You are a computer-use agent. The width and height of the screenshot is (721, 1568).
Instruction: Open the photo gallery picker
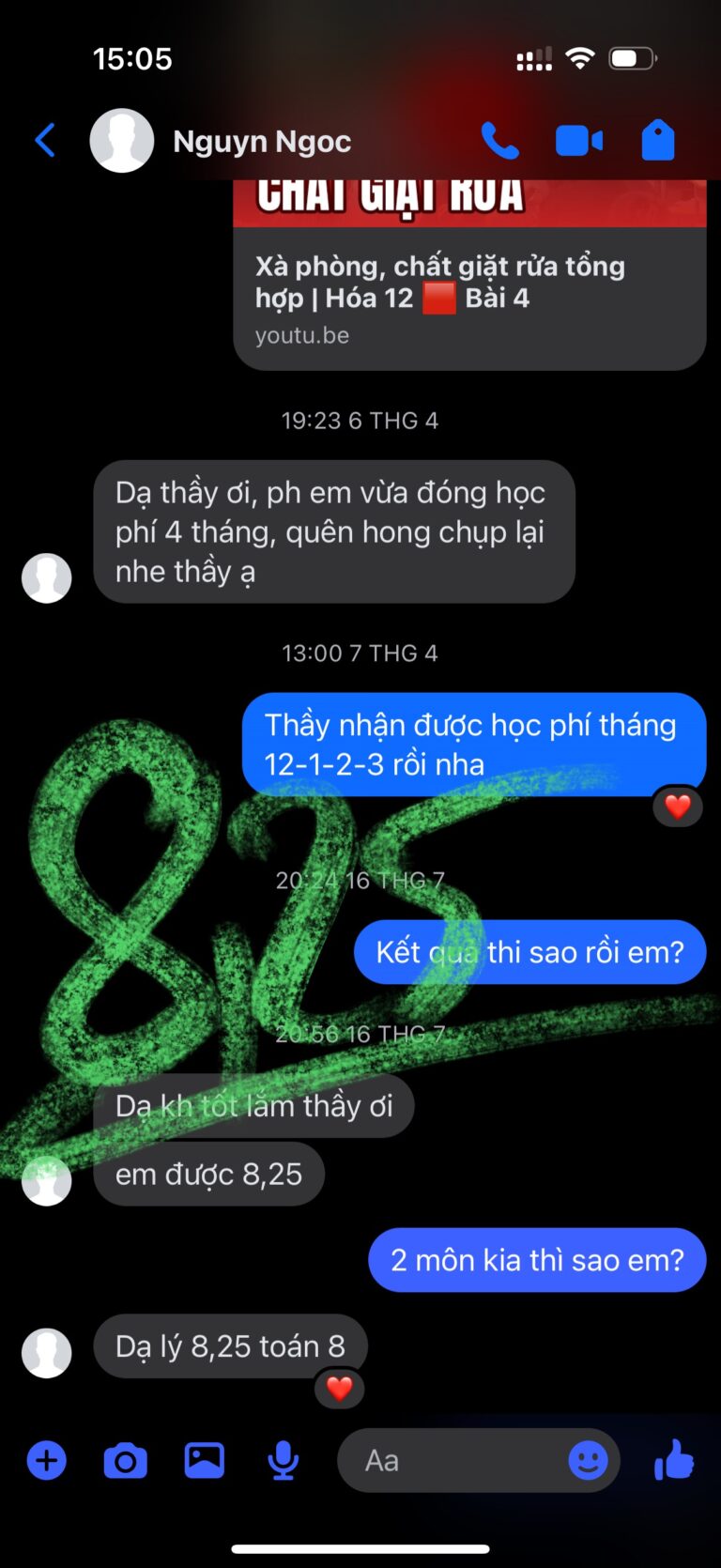click(x=204, y=1461)
